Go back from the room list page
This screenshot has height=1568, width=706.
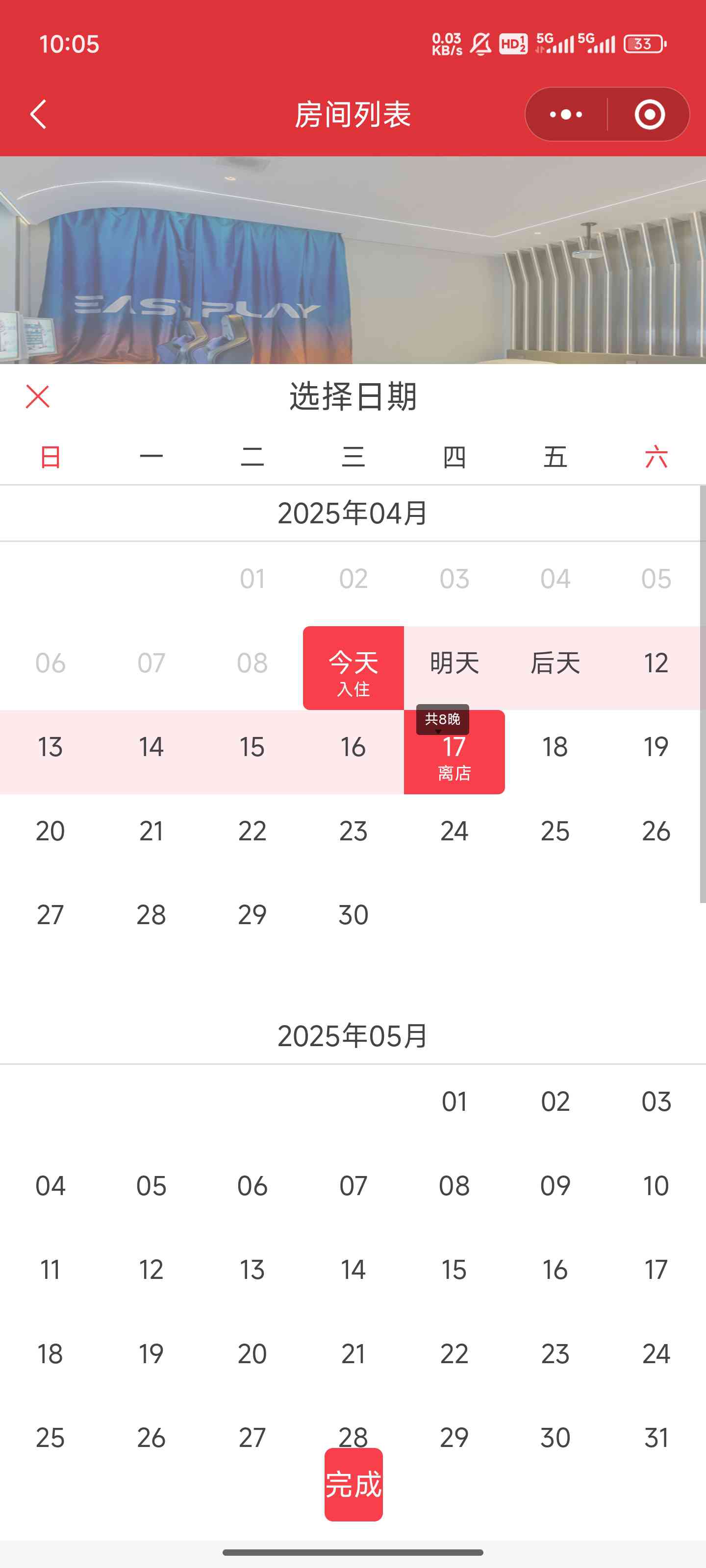click(x=38, y=115)
